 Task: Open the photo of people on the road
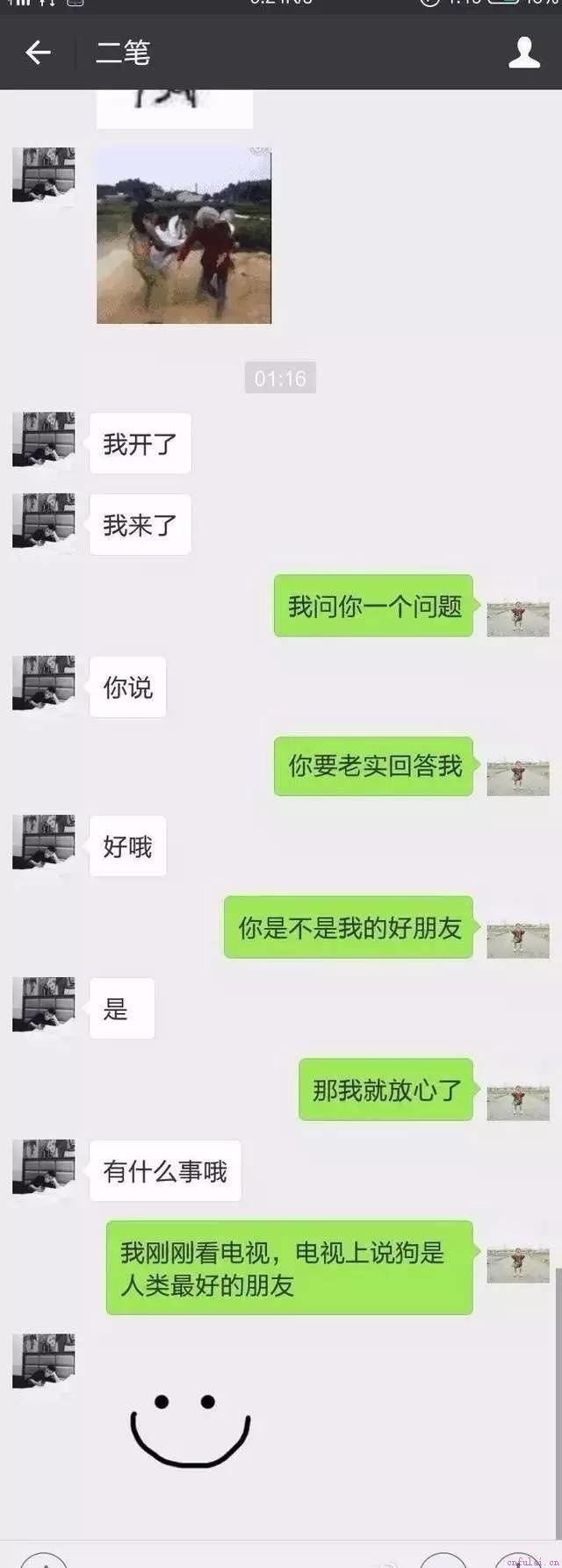point(184,235)
